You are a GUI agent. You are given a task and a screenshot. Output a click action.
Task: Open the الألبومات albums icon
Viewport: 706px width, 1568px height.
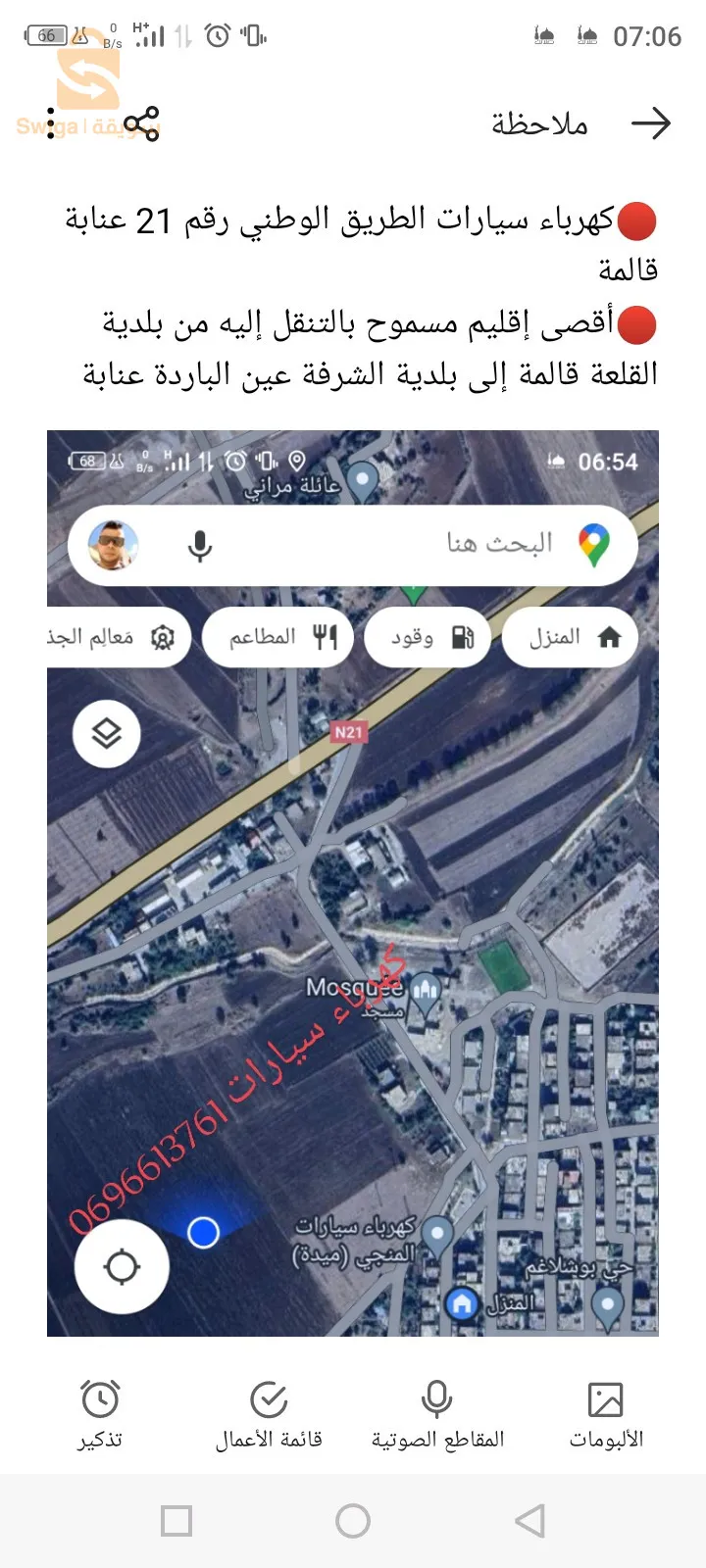pos(605,1413)
